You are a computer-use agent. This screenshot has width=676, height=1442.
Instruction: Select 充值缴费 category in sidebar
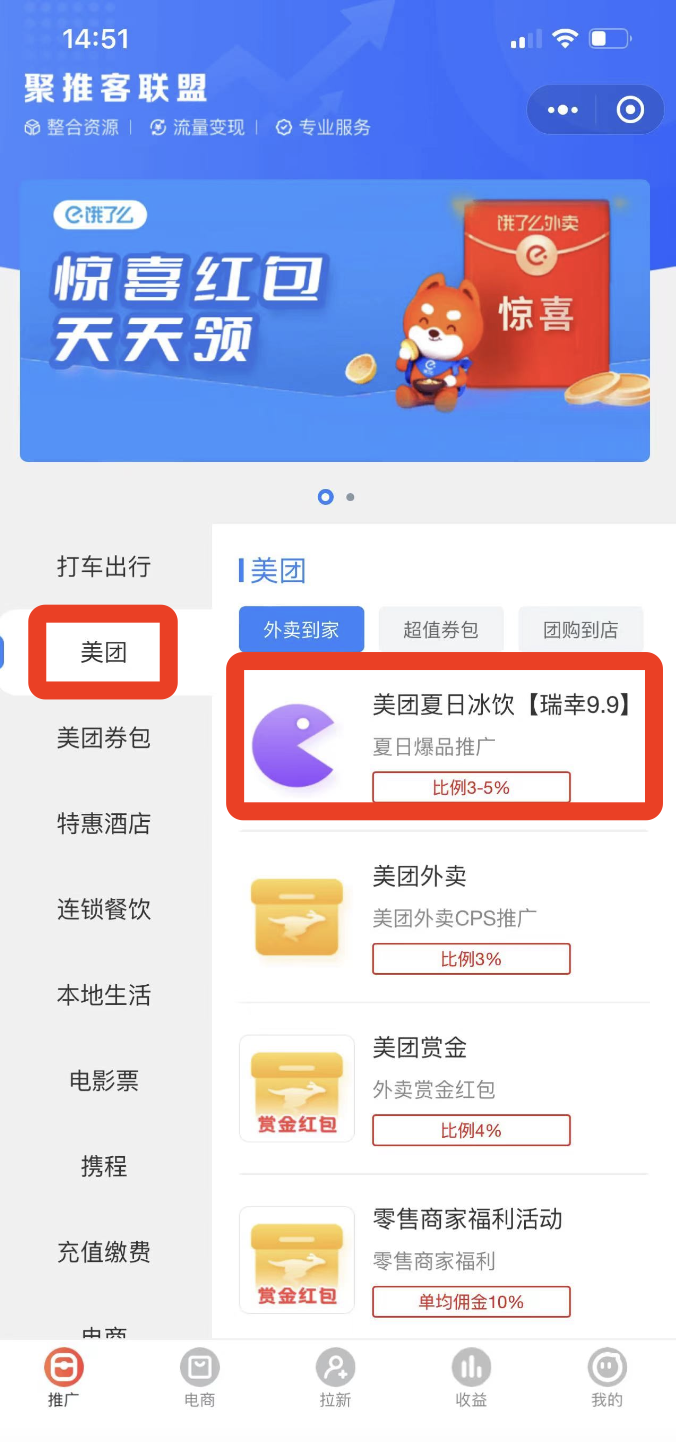click(x=104, y=1252)
